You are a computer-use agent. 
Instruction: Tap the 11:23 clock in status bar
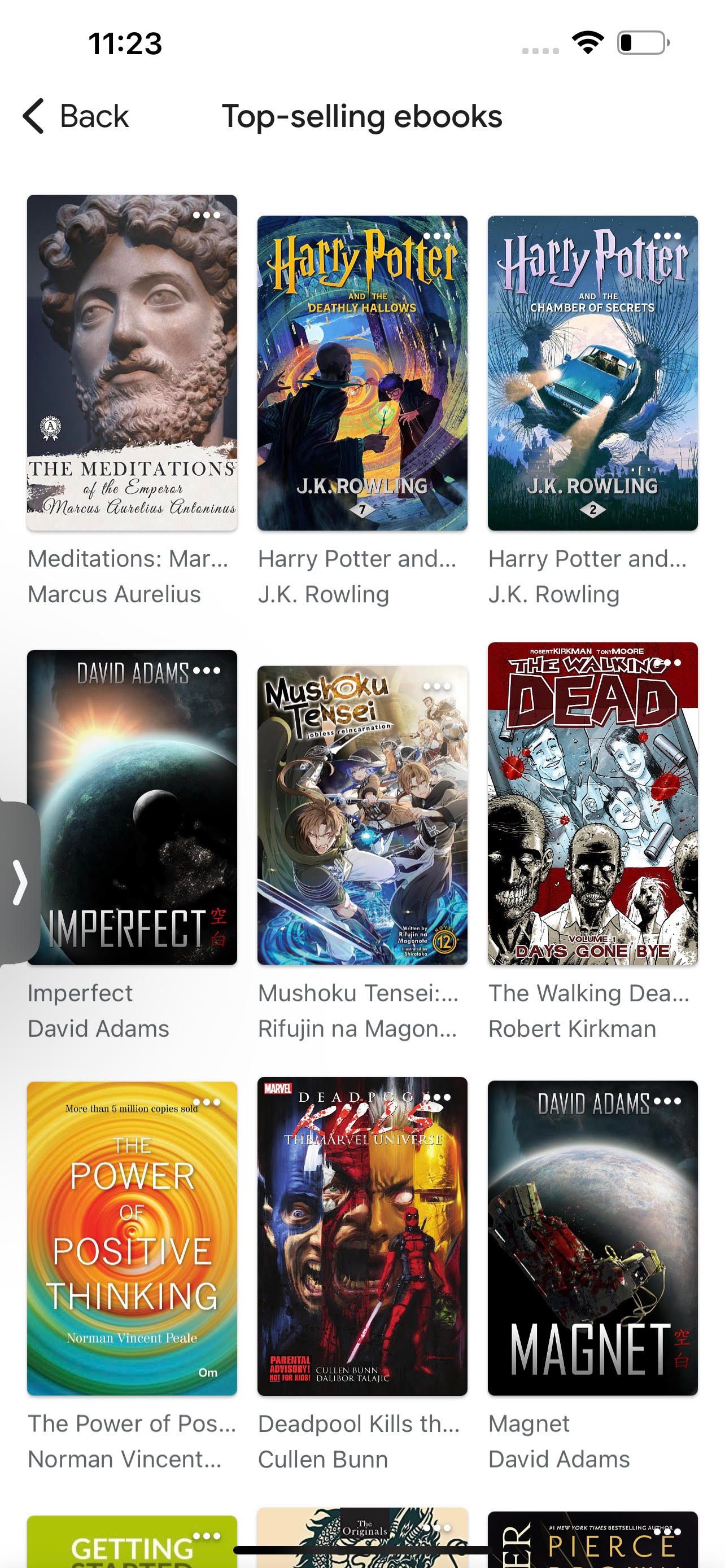pos(124,44)
